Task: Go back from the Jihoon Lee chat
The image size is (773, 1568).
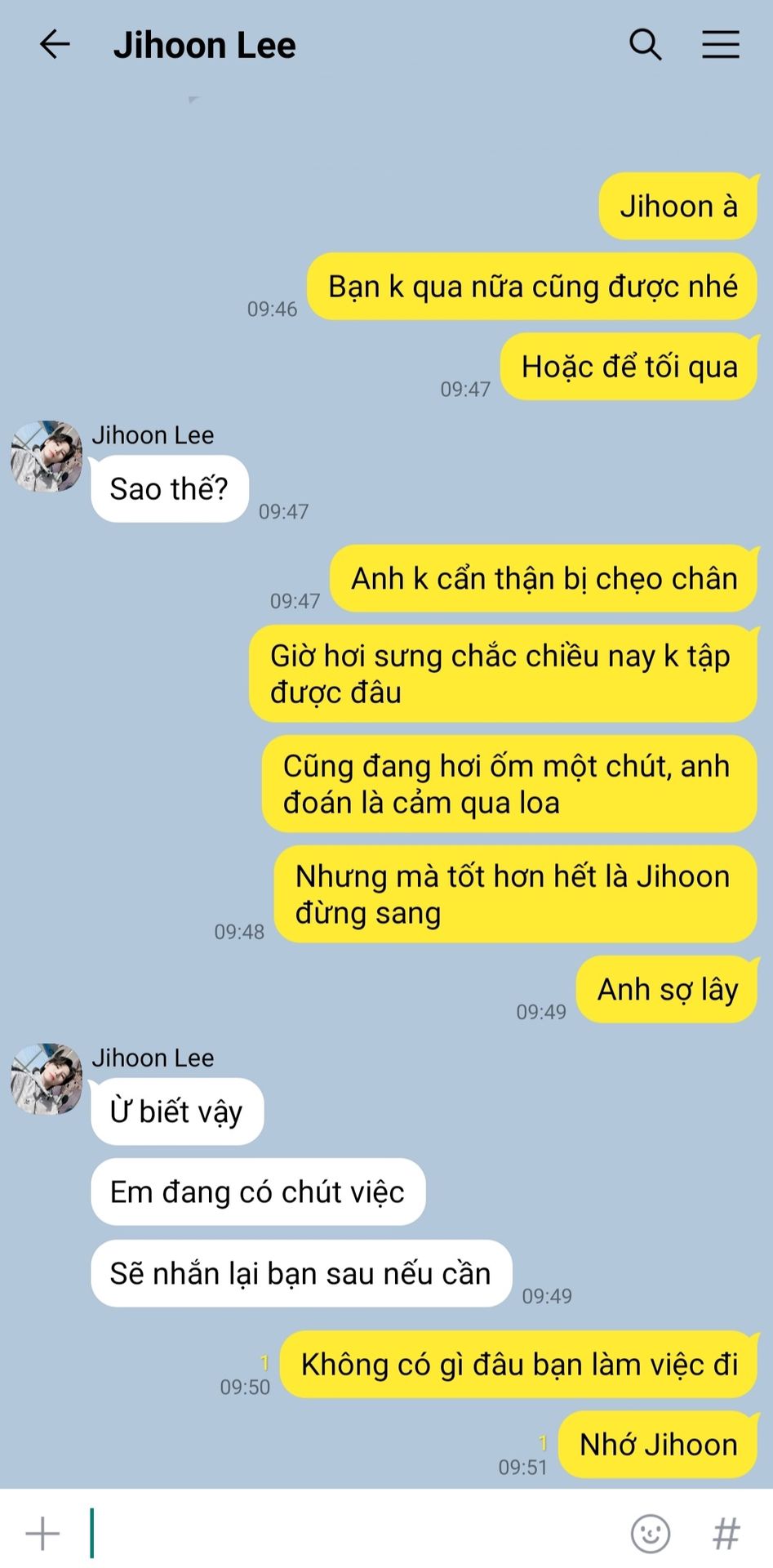Action: tap(55, 45)
